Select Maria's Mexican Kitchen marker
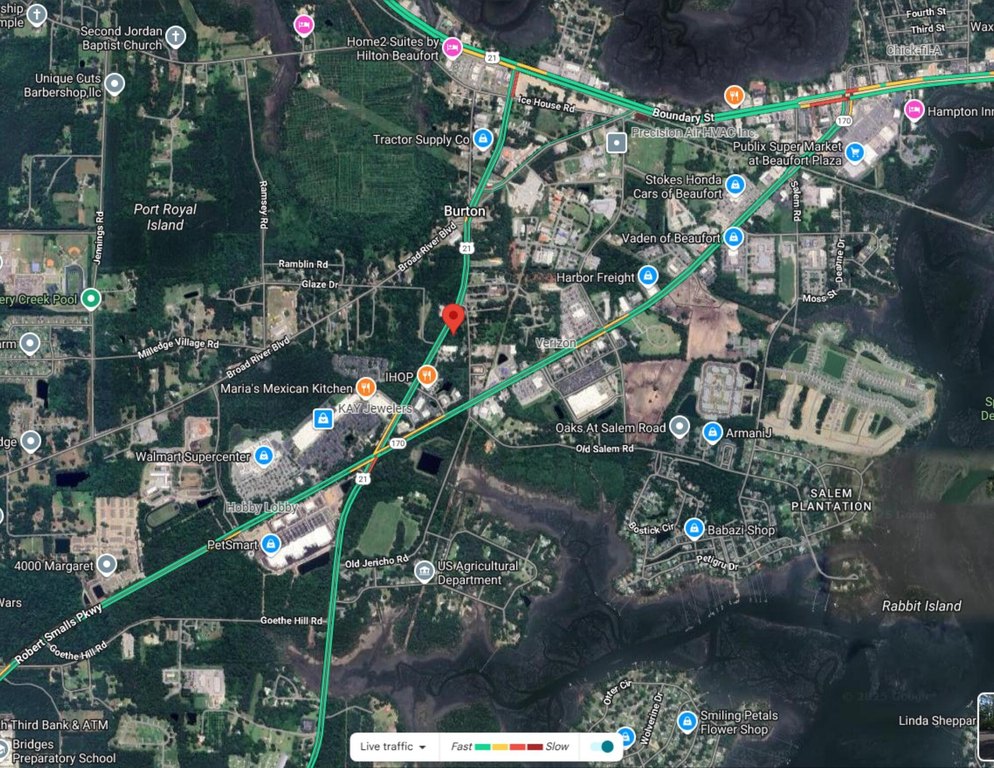The image size is (994, 768). 368,387
